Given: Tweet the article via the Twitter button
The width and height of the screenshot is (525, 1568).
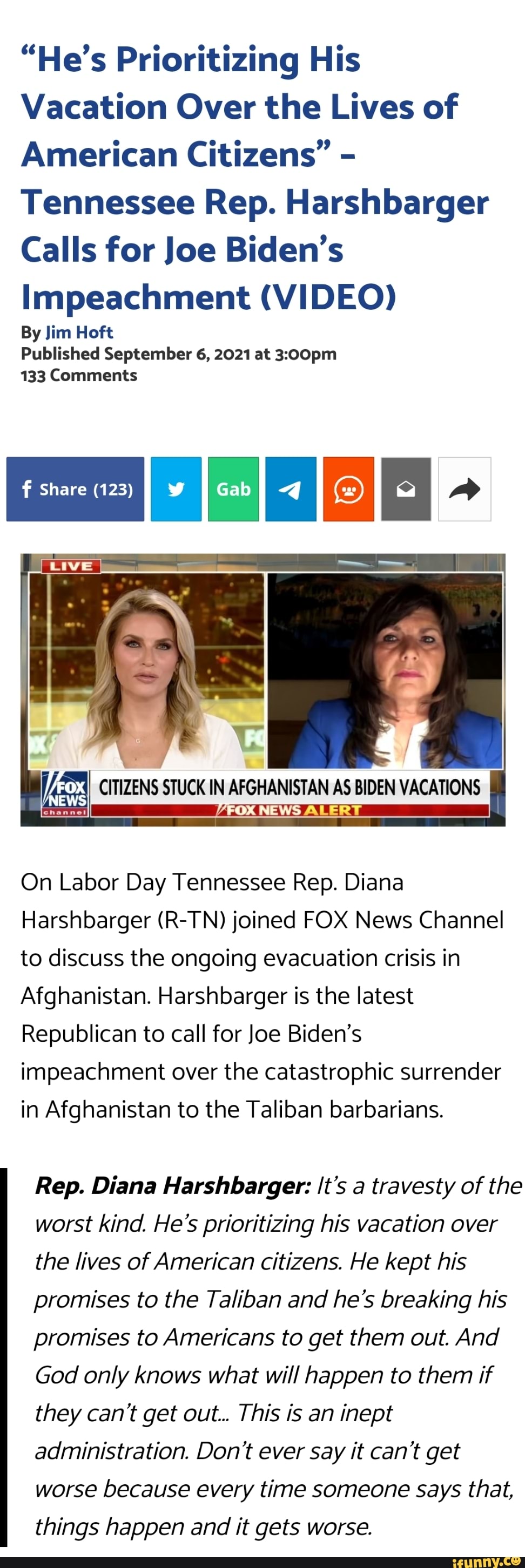Looking at the screenshot, I should tap(176, 489).
